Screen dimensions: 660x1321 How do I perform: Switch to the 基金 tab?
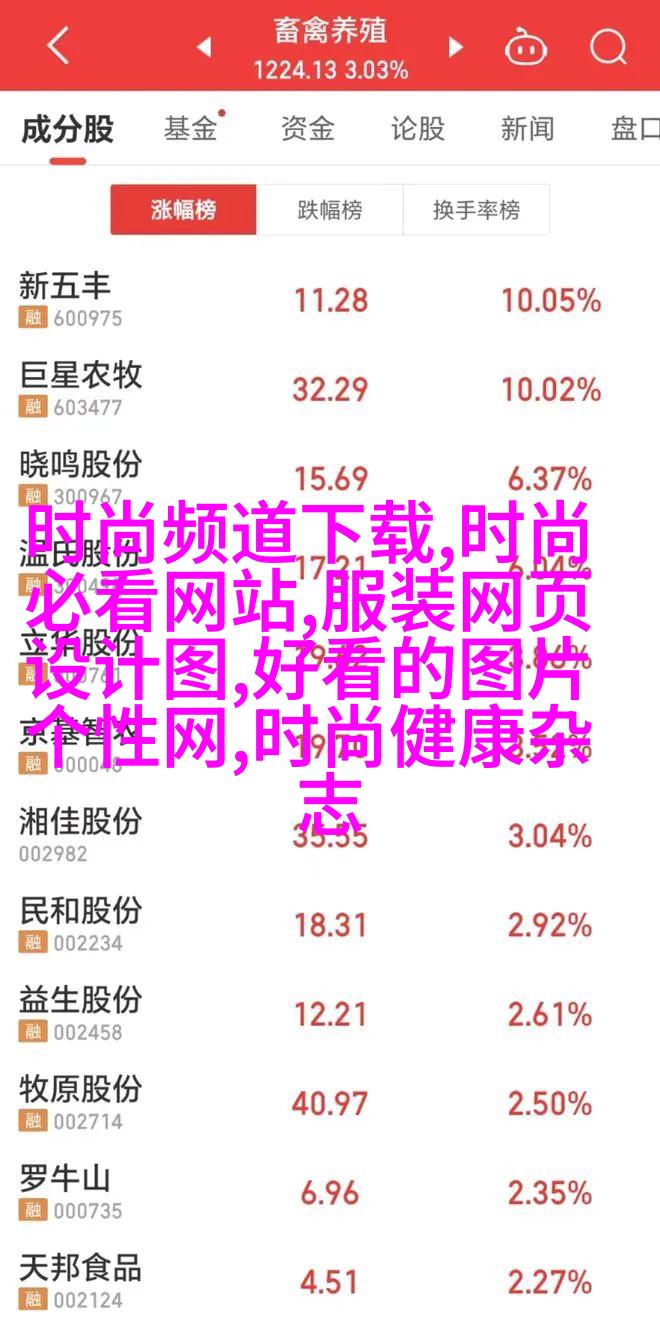(x=190, y=128)
